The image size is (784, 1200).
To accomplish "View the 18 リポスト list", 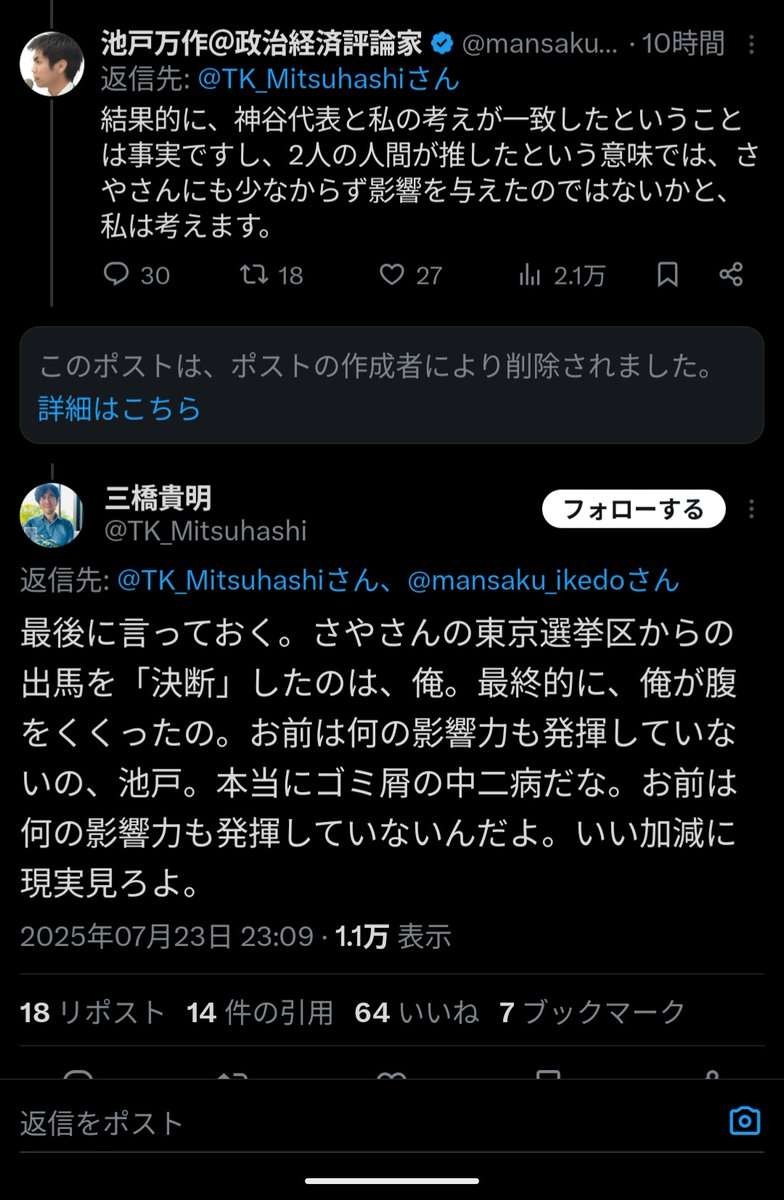I will [92, 1012].
